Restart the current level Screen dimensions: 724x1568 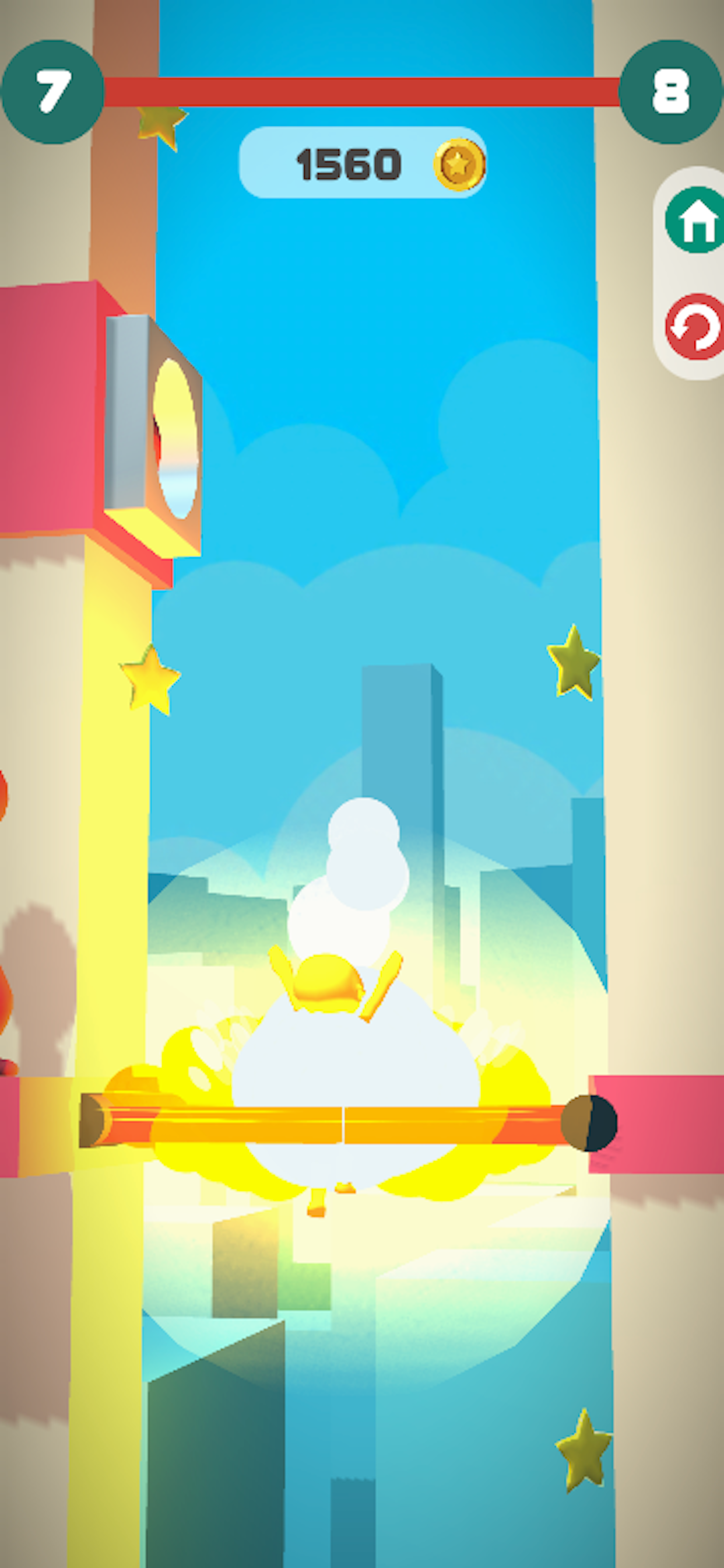tap(695, 327)
